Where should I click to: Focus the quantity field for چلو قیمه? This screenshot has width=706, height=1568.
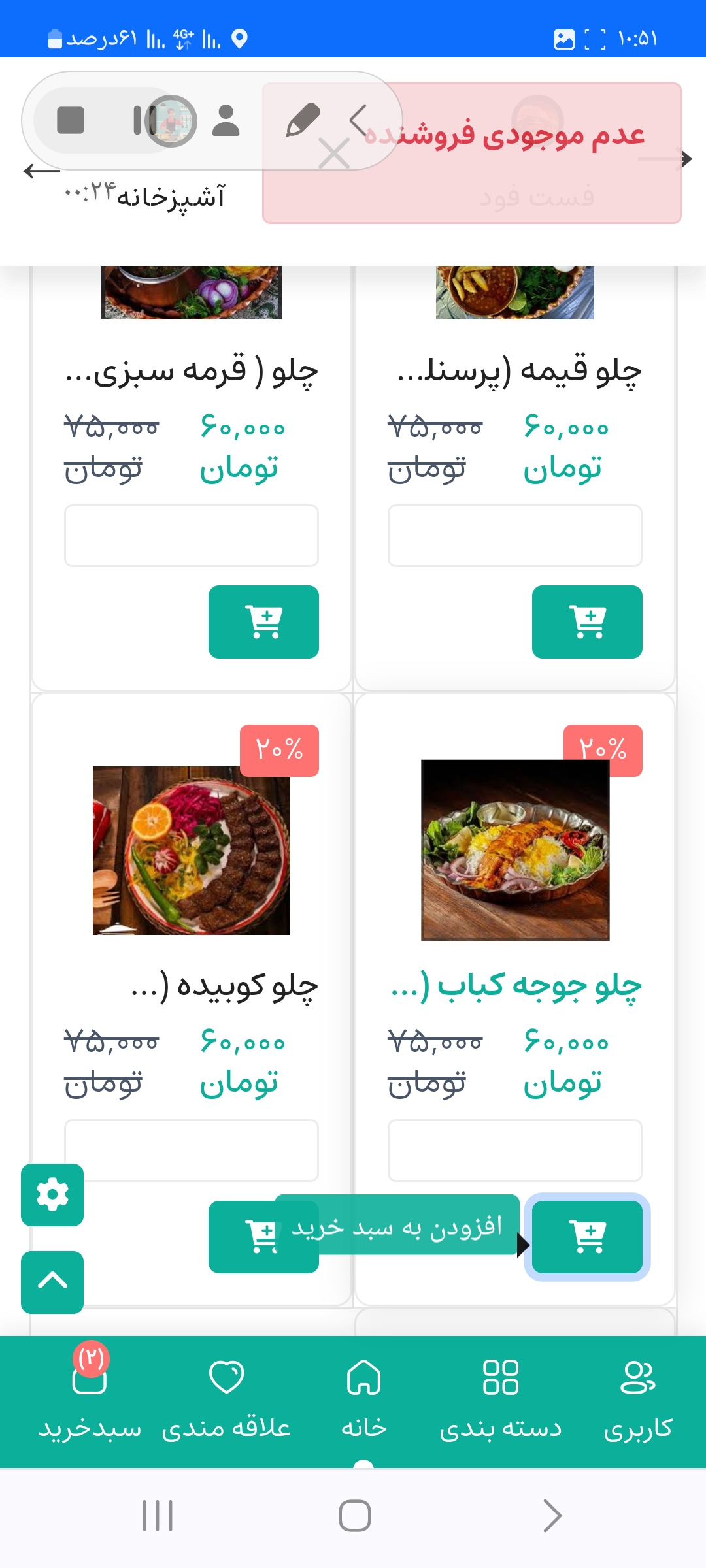click(515, 536)
